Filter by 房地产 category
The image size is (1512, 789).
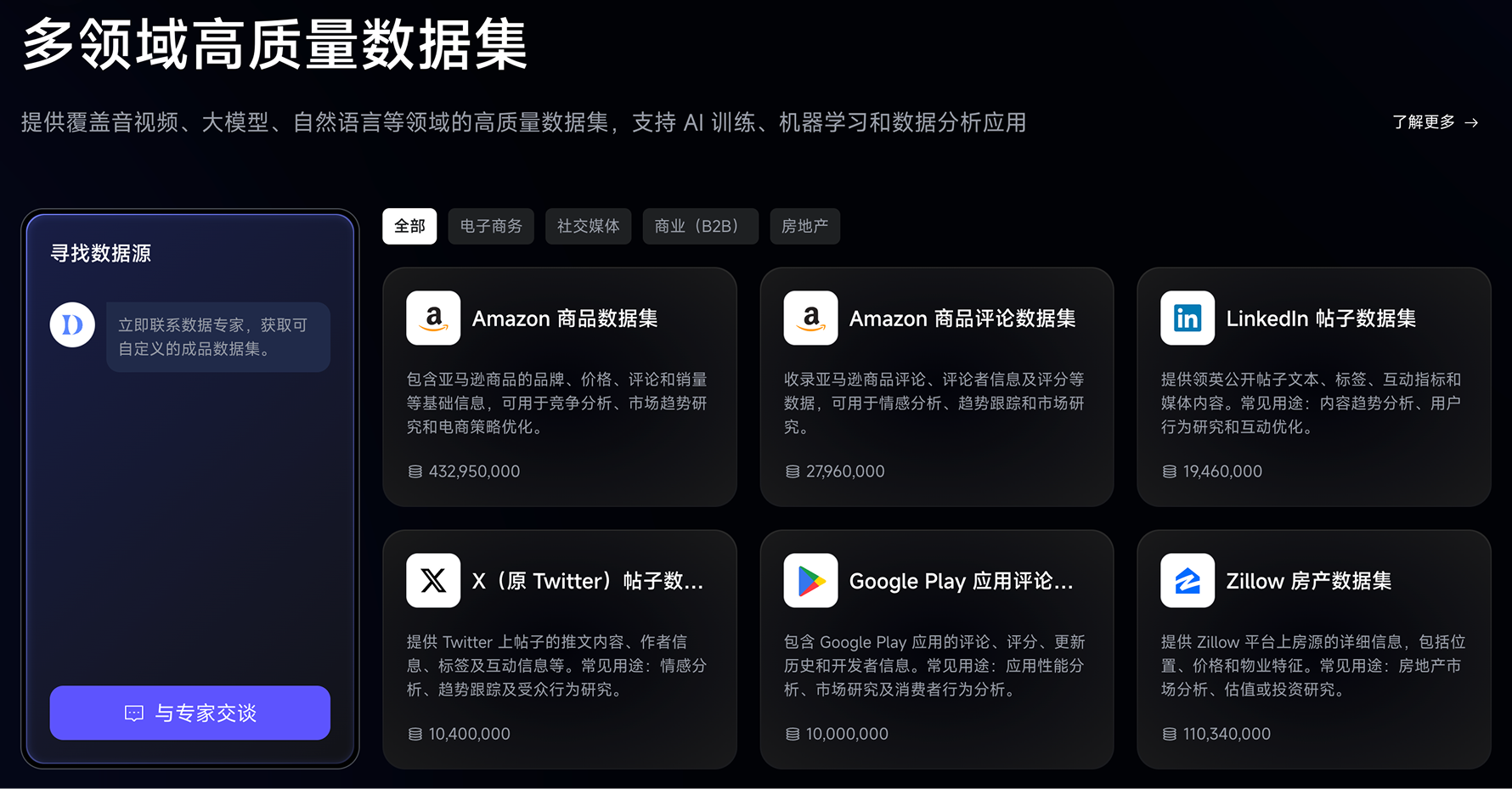[x=804, y=226]
